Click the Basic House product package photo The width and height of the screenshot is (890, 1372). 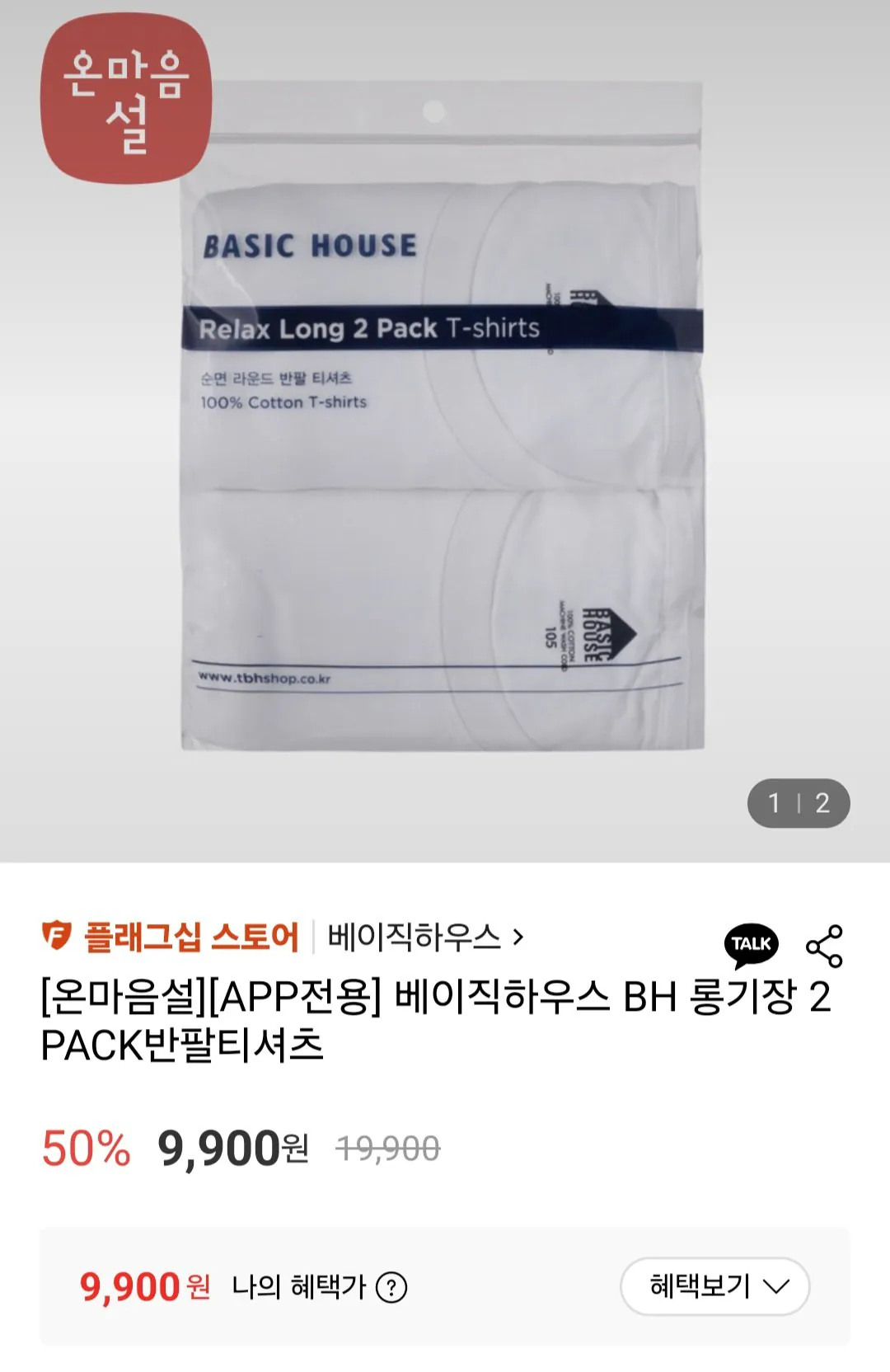pos(437,429)
